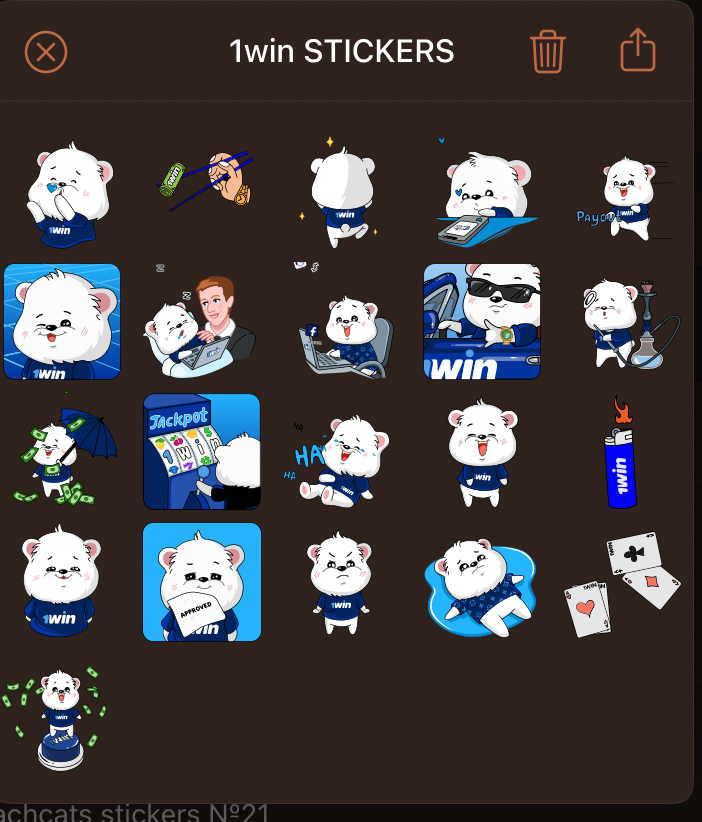702x822 pixels.
Task: Choose the APPROVED paper bear sticker
Action: [202, 582]
